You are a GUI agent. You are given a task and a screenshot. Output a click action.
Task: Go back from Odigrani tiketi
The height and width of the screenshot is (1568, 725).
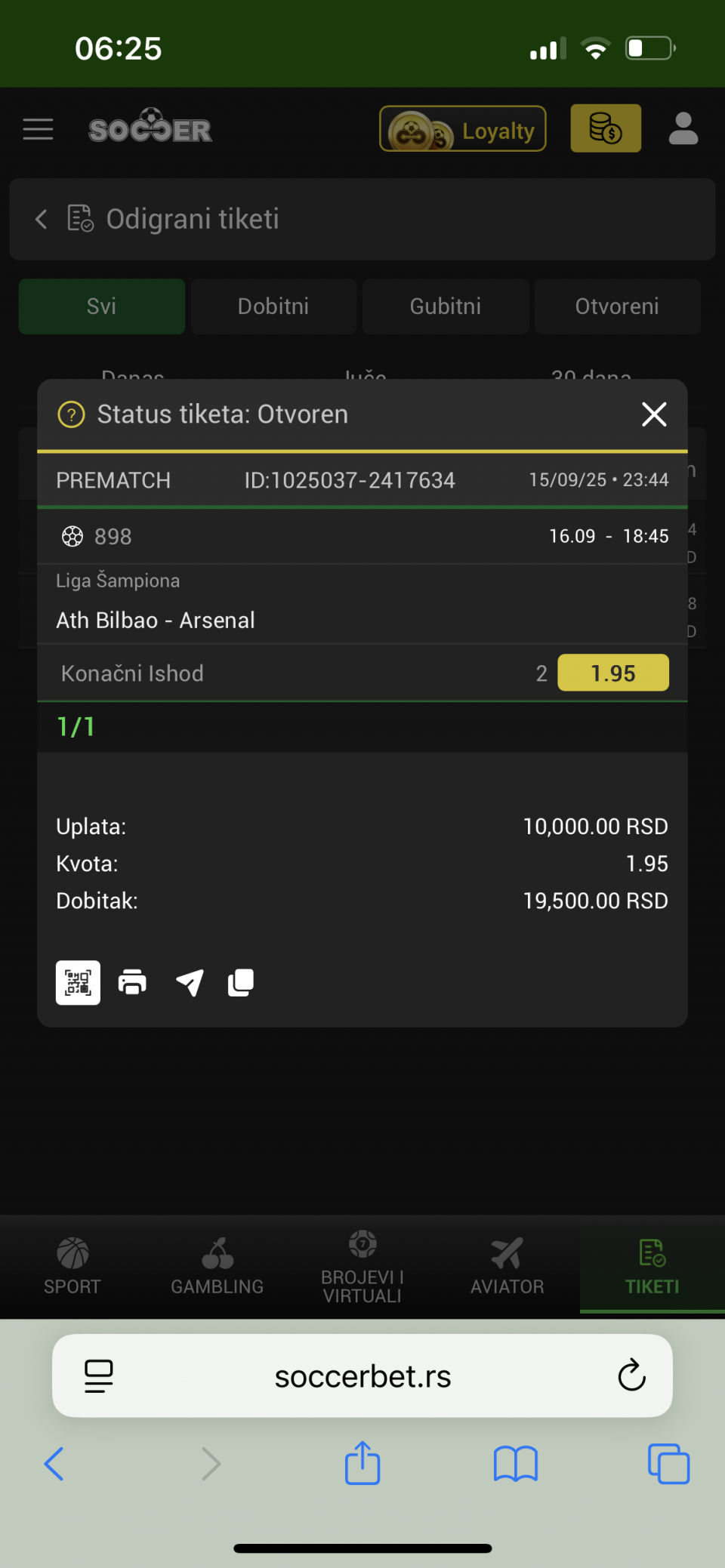42,219
